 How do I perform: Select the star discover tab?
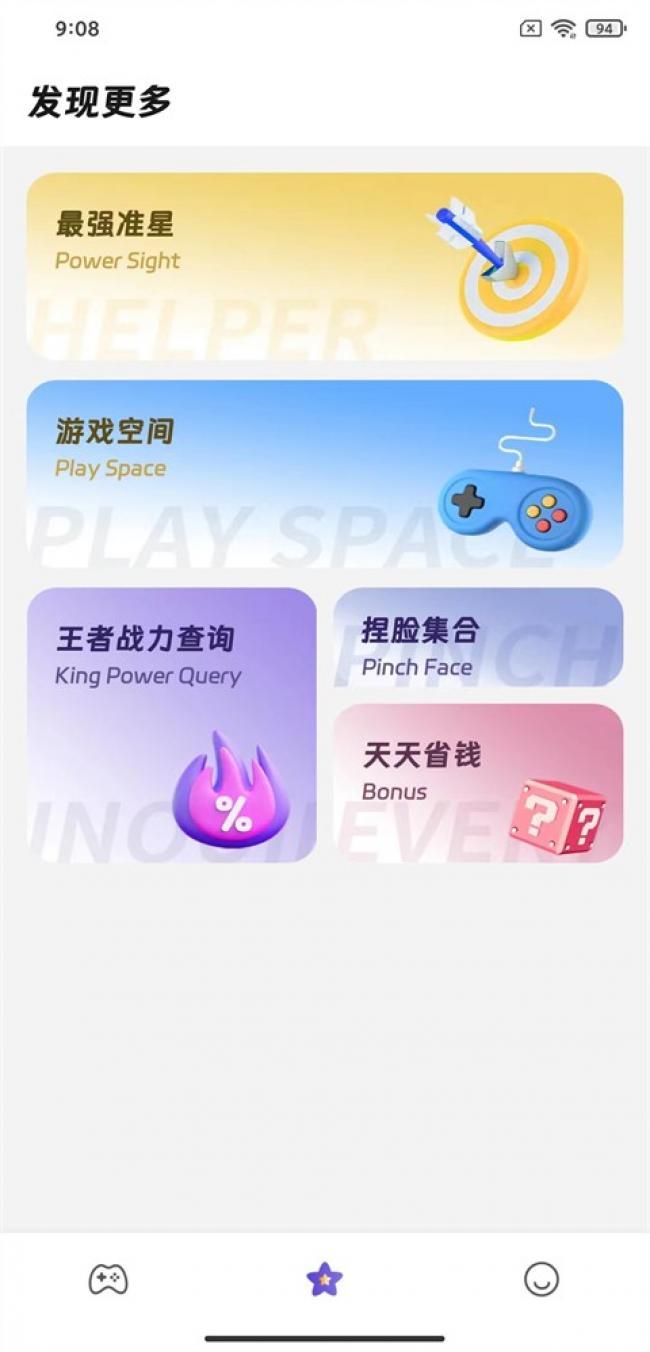tap(324, 1279)
